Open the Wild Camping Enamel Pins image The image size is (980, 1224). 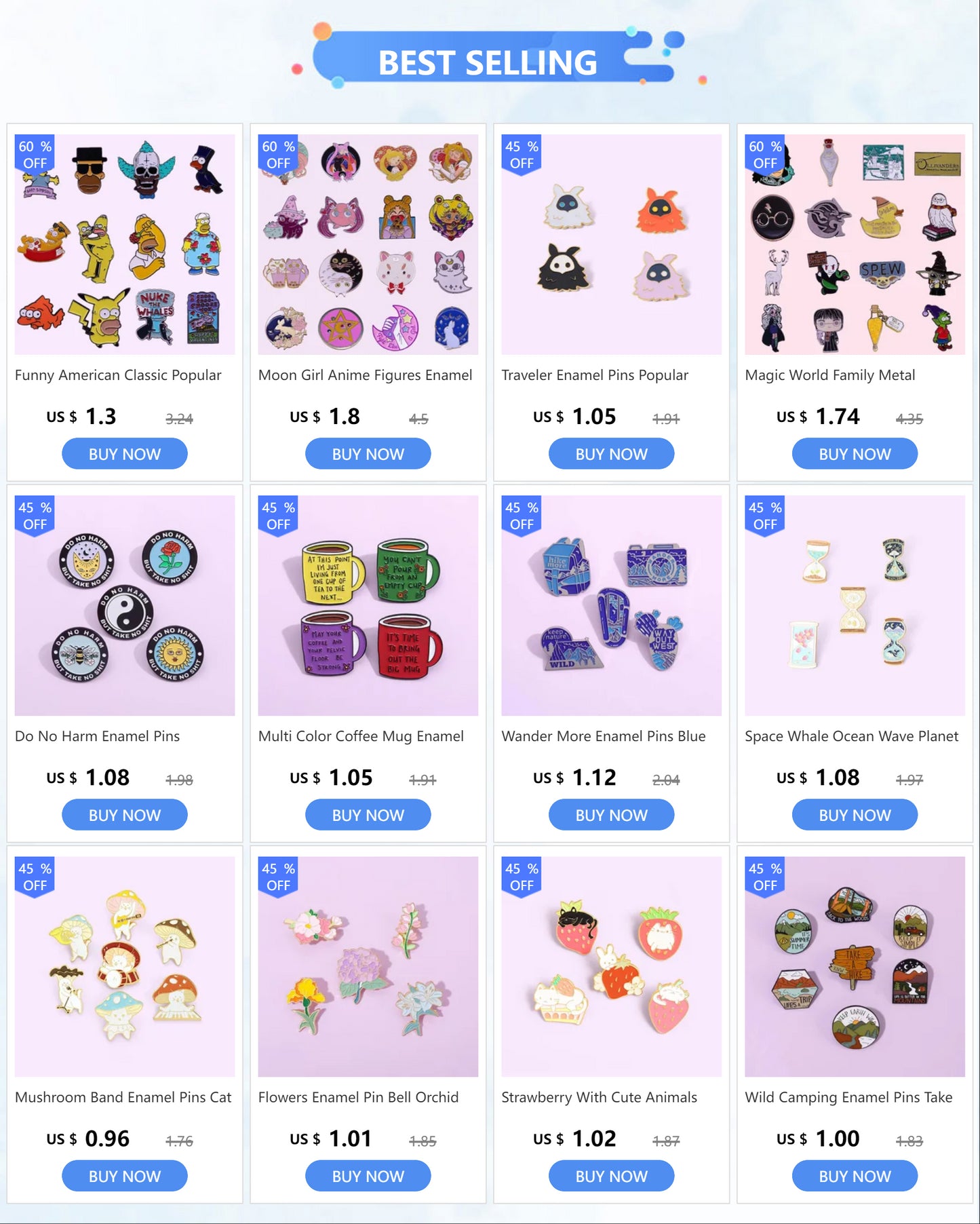(x=855, y=966)
